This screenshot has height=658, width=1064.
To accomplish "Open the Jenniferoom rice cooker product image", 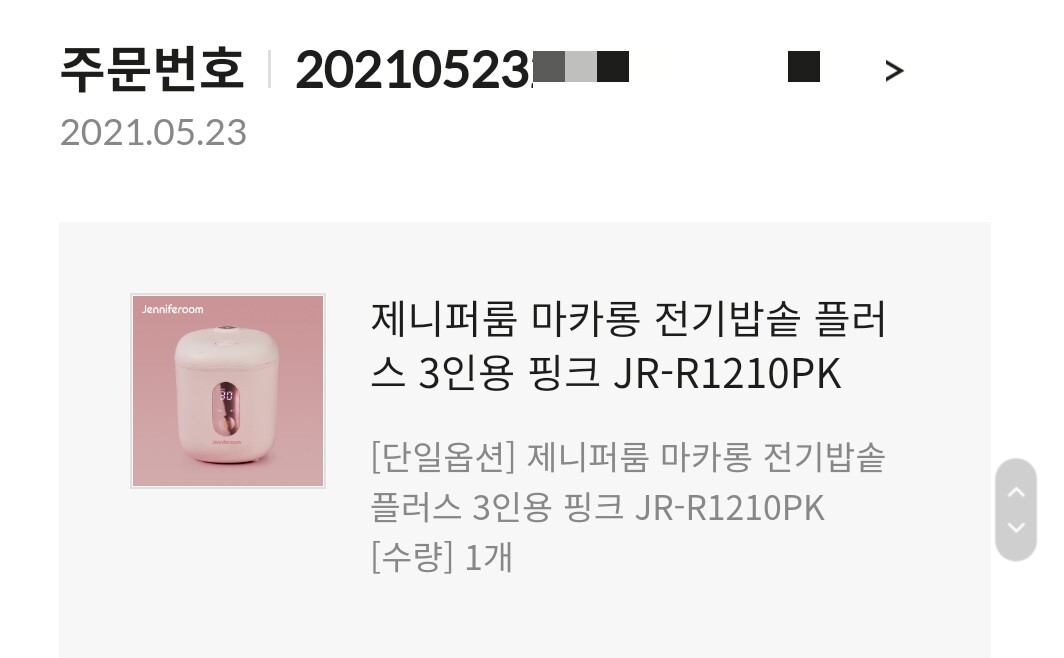I will pyautogui.click(x=228, y=391).
